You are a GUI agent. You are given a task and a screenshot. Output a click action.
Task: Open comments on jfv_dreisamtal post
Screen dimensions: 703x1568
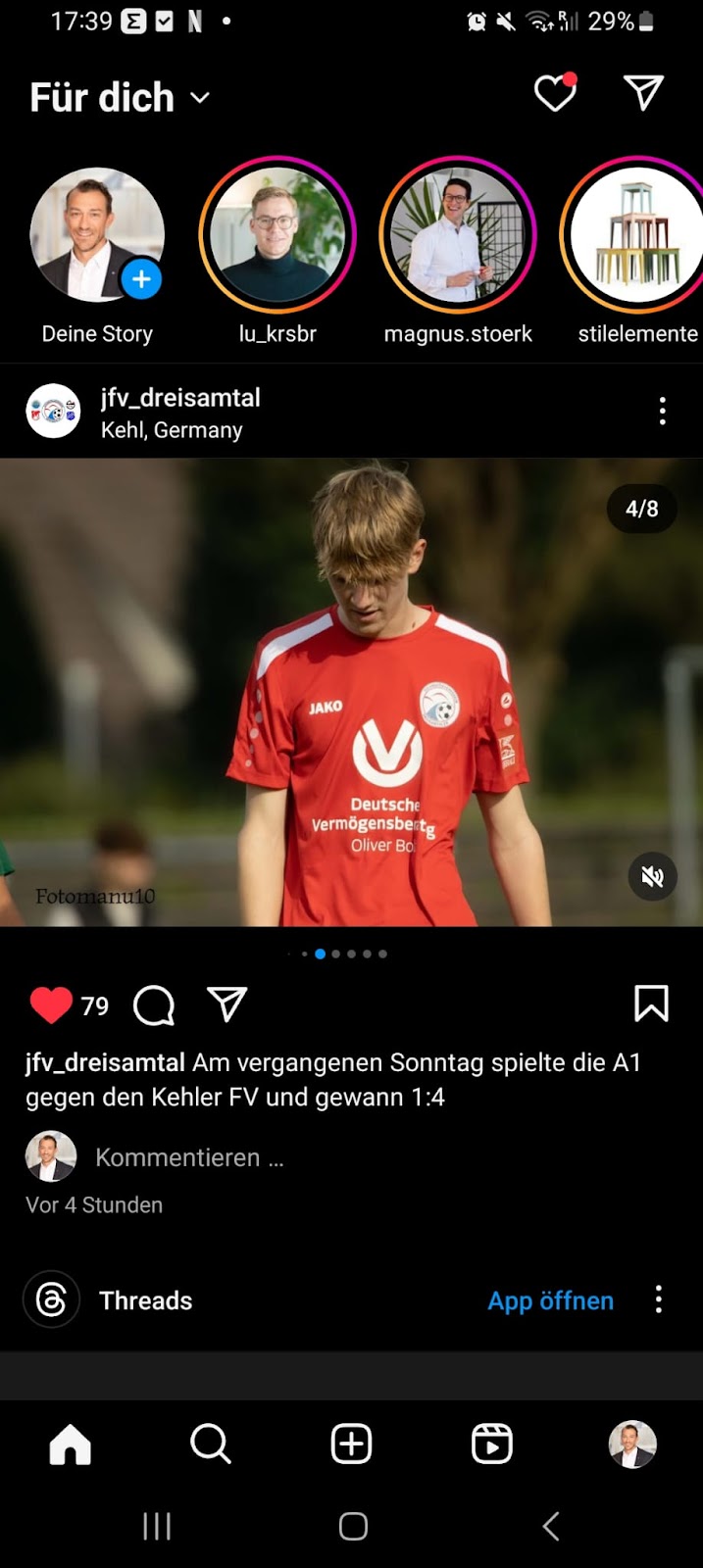coord(154,1005)
